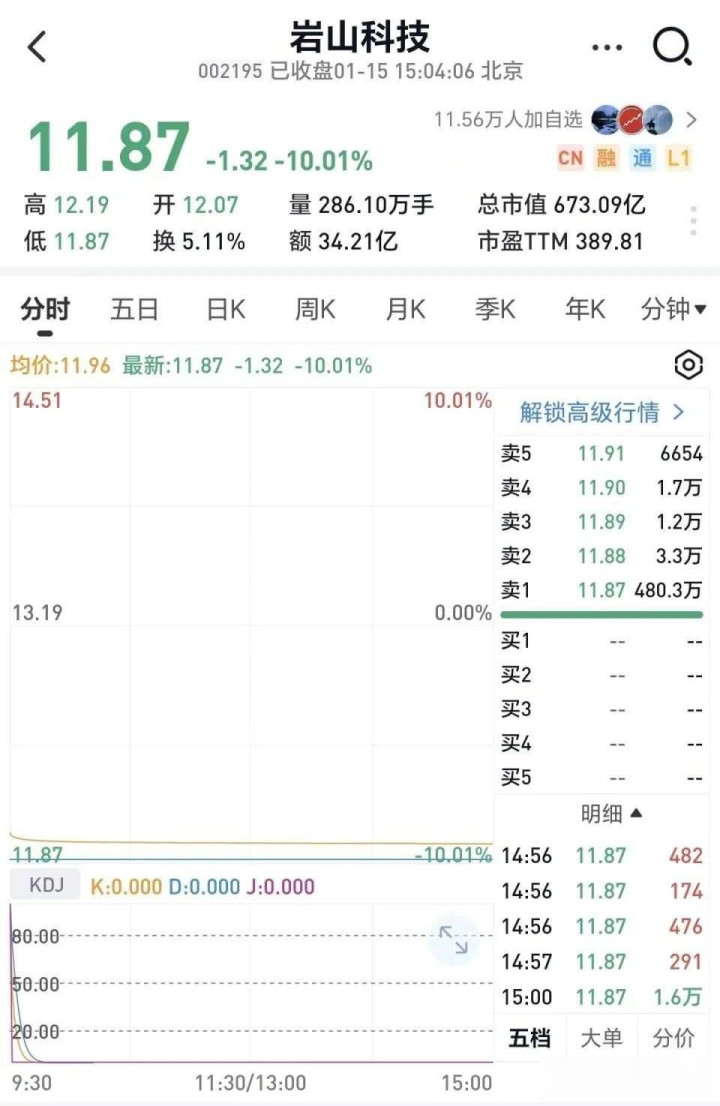Open chart settings hexagon icon

tap(689, 366)
